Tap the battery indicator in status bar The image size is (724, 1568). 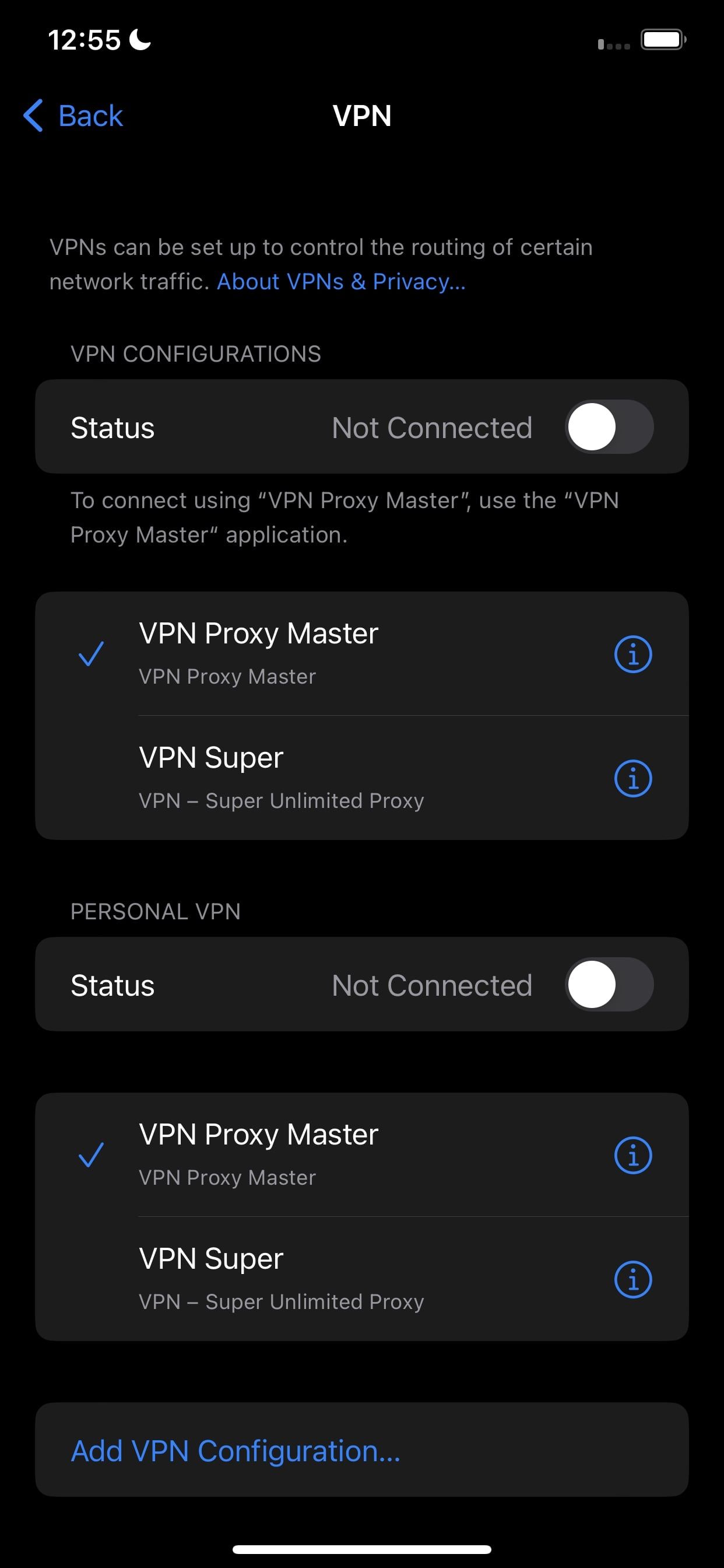pyautogui.click(x=663, y=39)
